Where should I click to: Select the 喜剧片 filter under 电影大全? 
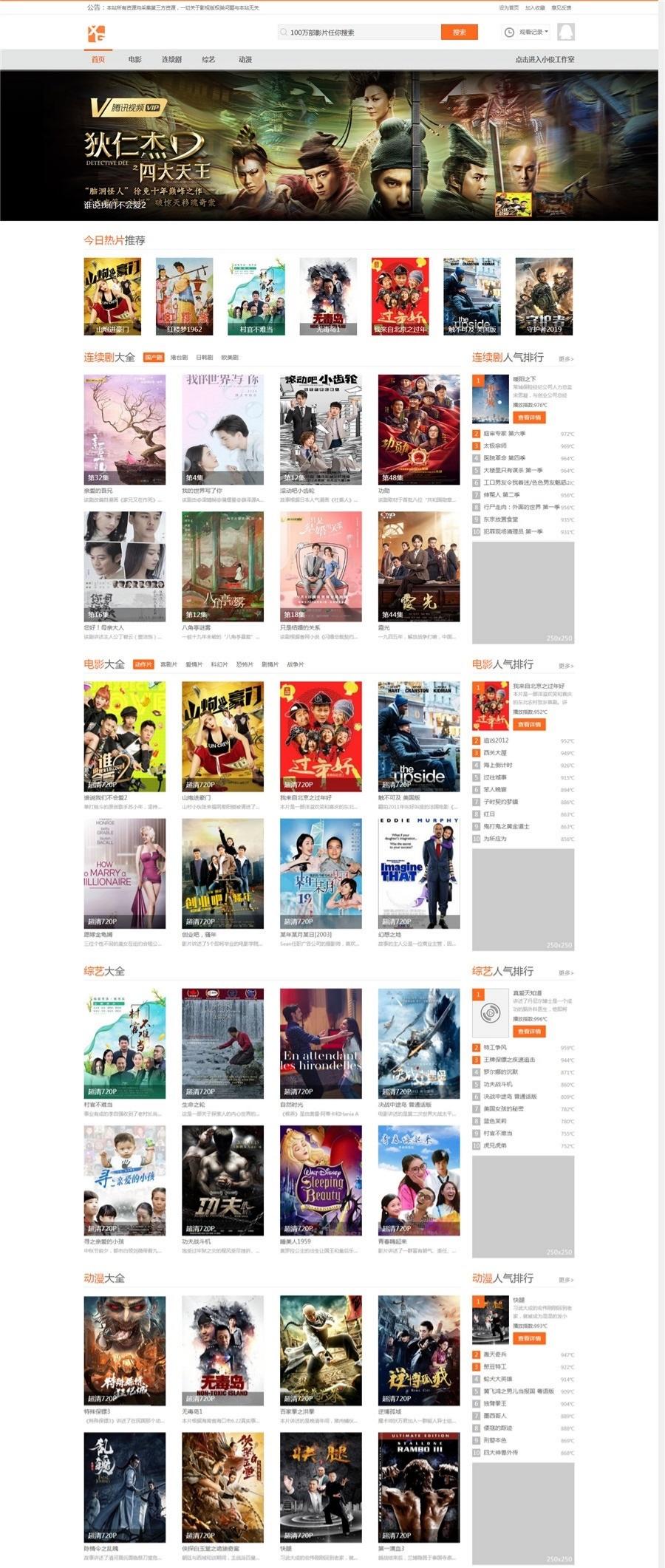coord(168,665)
